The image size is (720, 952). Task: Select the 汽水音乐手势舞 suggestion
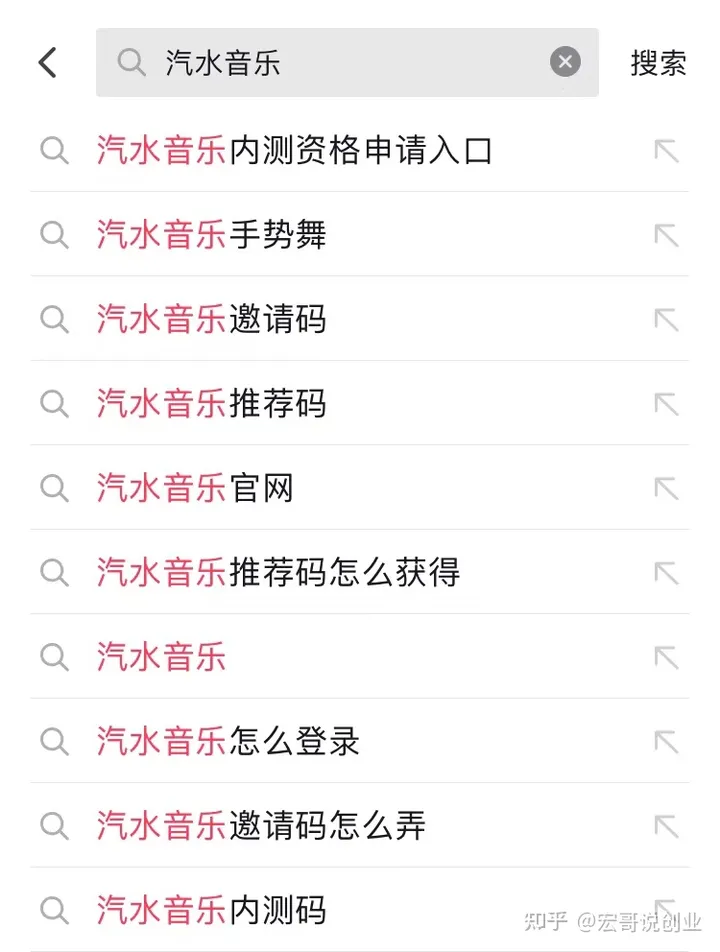click(212, 236)
